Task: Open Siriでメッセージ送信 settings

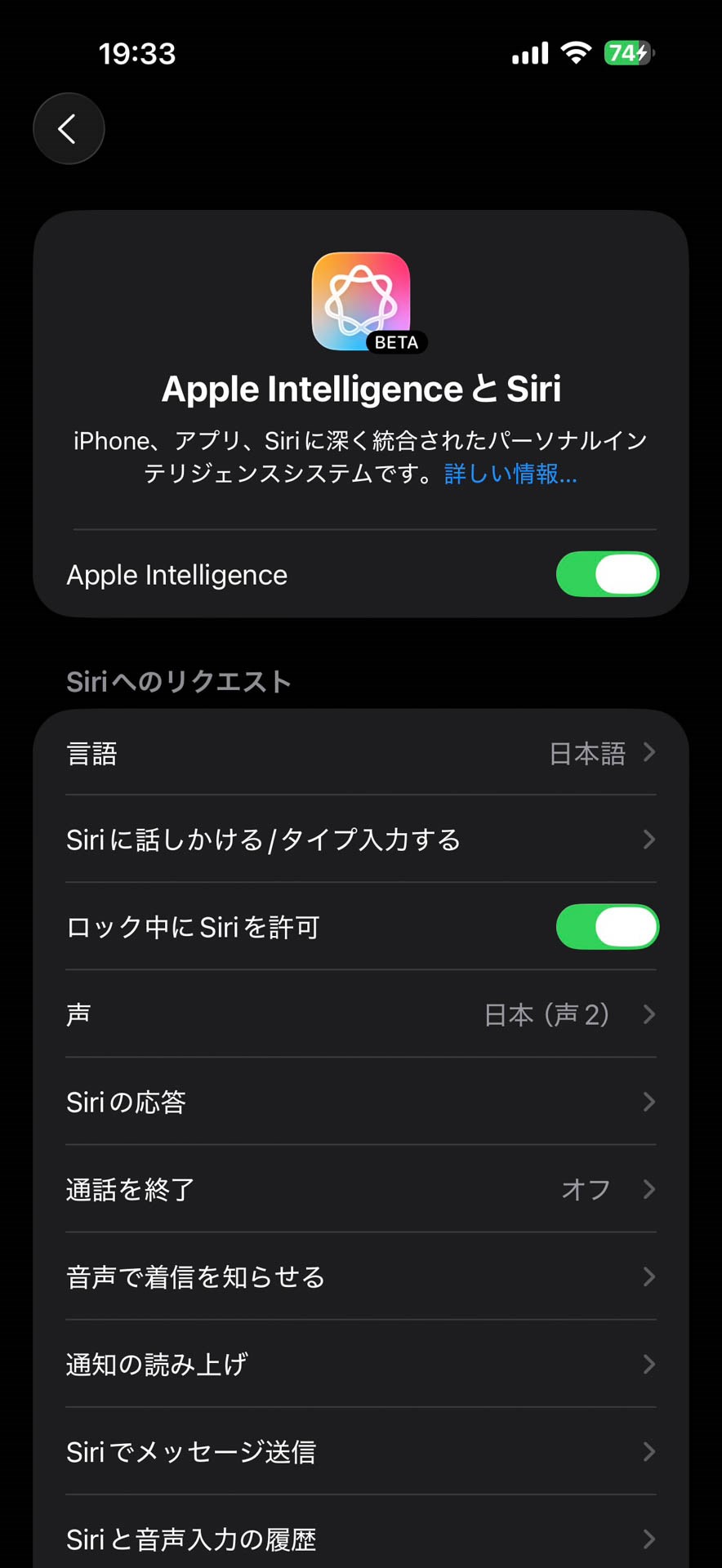Action: coord(360,1451)
